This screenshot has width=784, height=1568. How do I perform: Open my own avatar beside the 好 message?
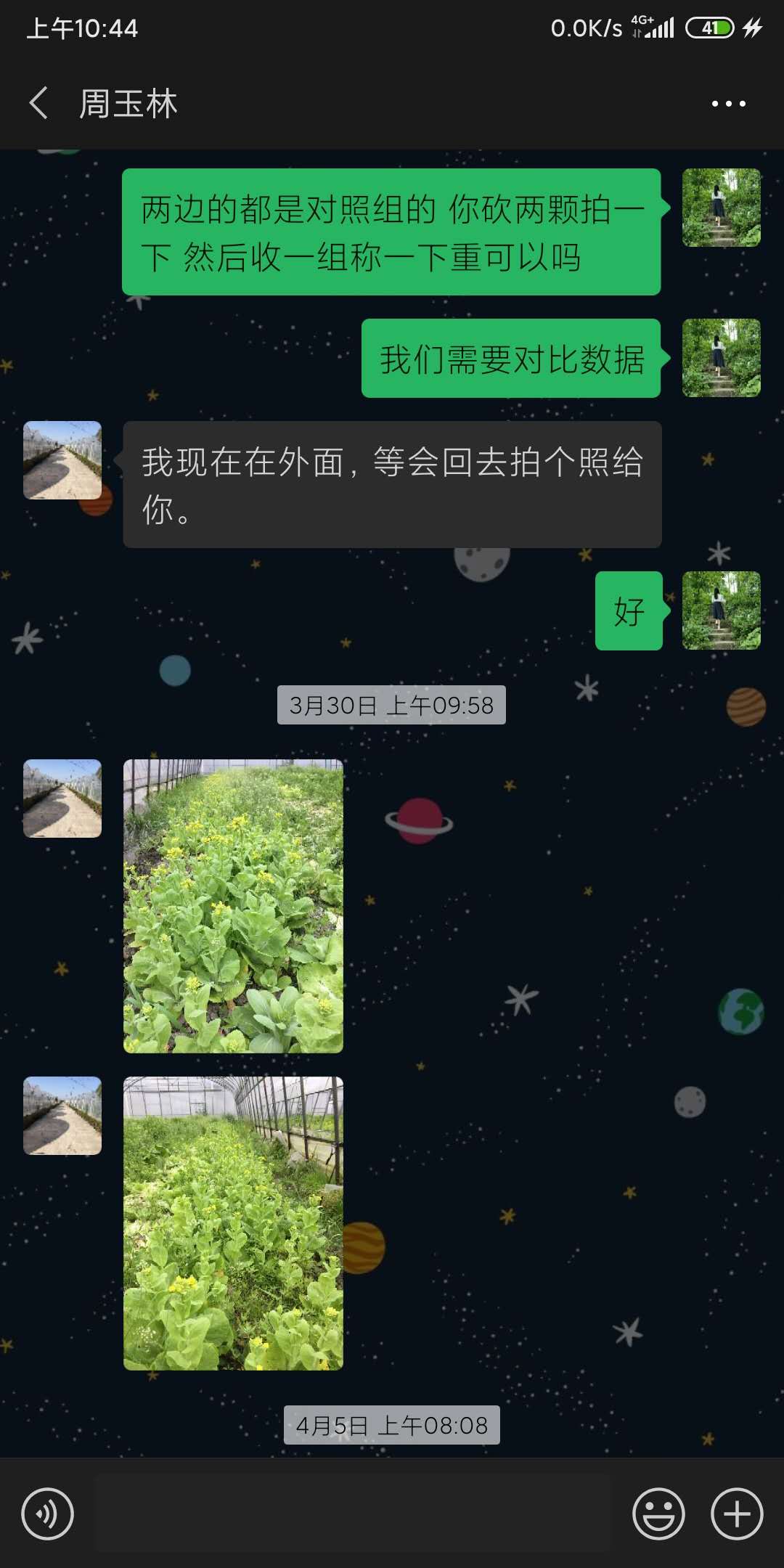point(721,611)
